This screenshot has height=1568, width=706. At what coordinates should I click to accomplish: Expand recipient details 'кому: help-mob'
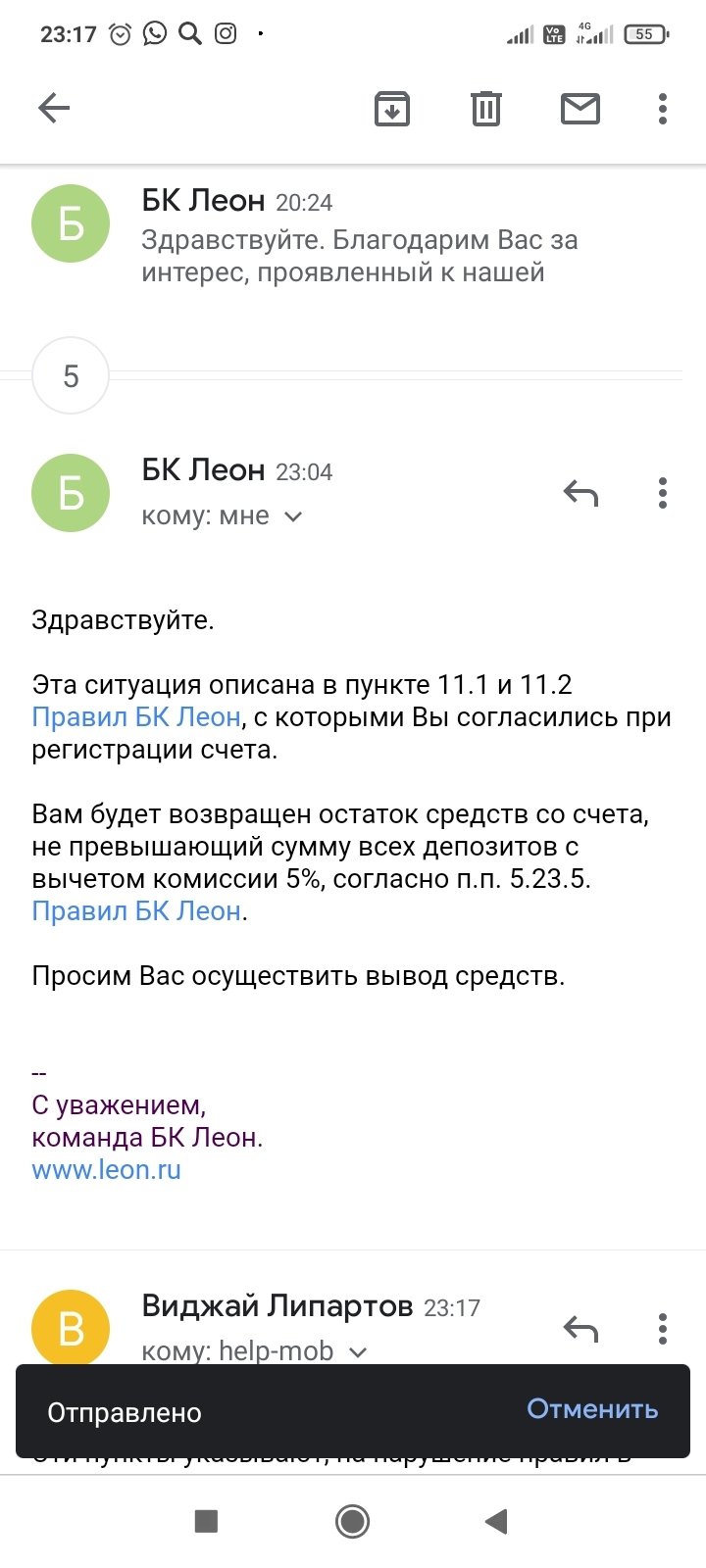click(x=253, y=1351)
